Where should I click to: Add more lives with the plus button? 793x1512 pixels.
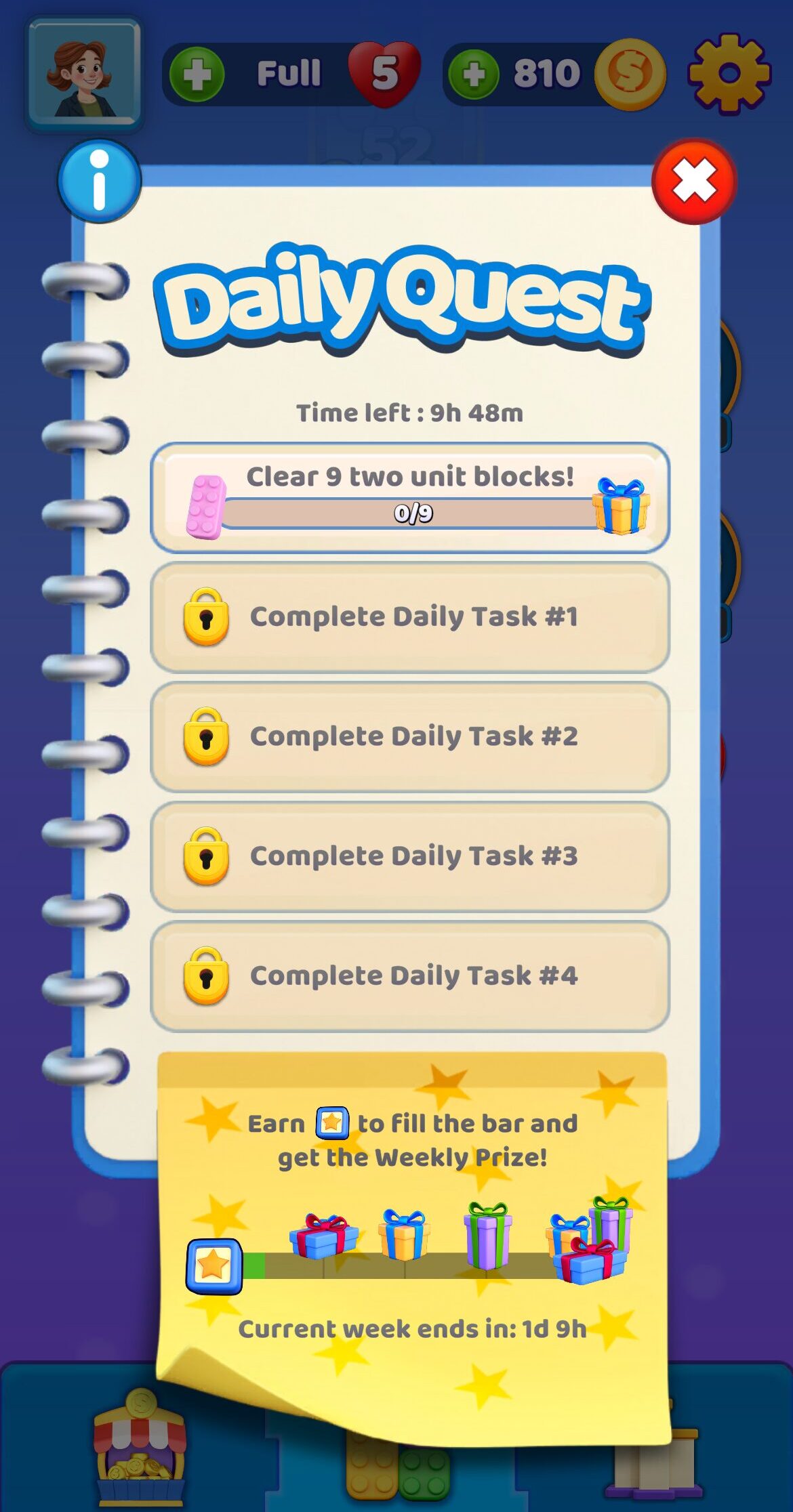coord(197,74)
